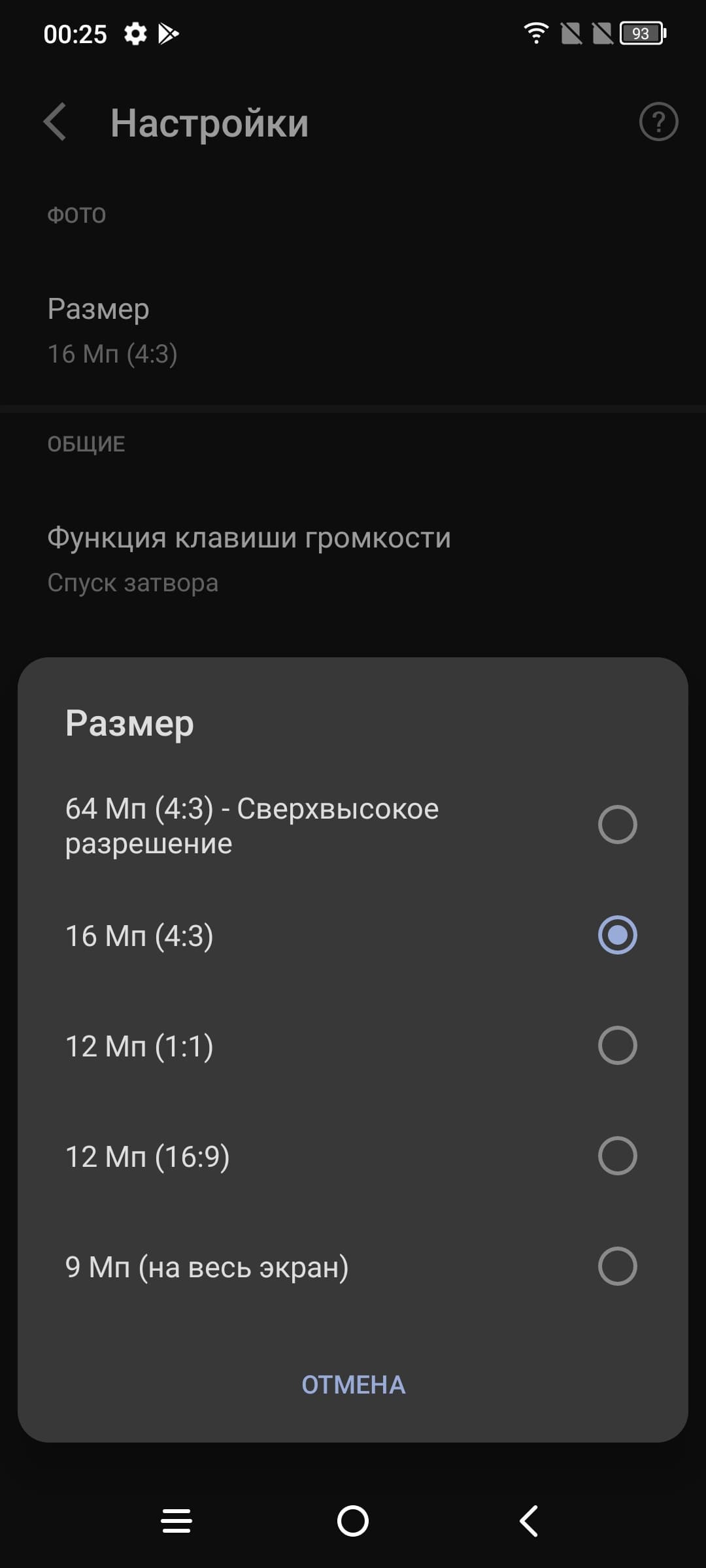This screenshot has height=1568, width=706.
Task: Tap the system back button
Action: click(529, 1521)
